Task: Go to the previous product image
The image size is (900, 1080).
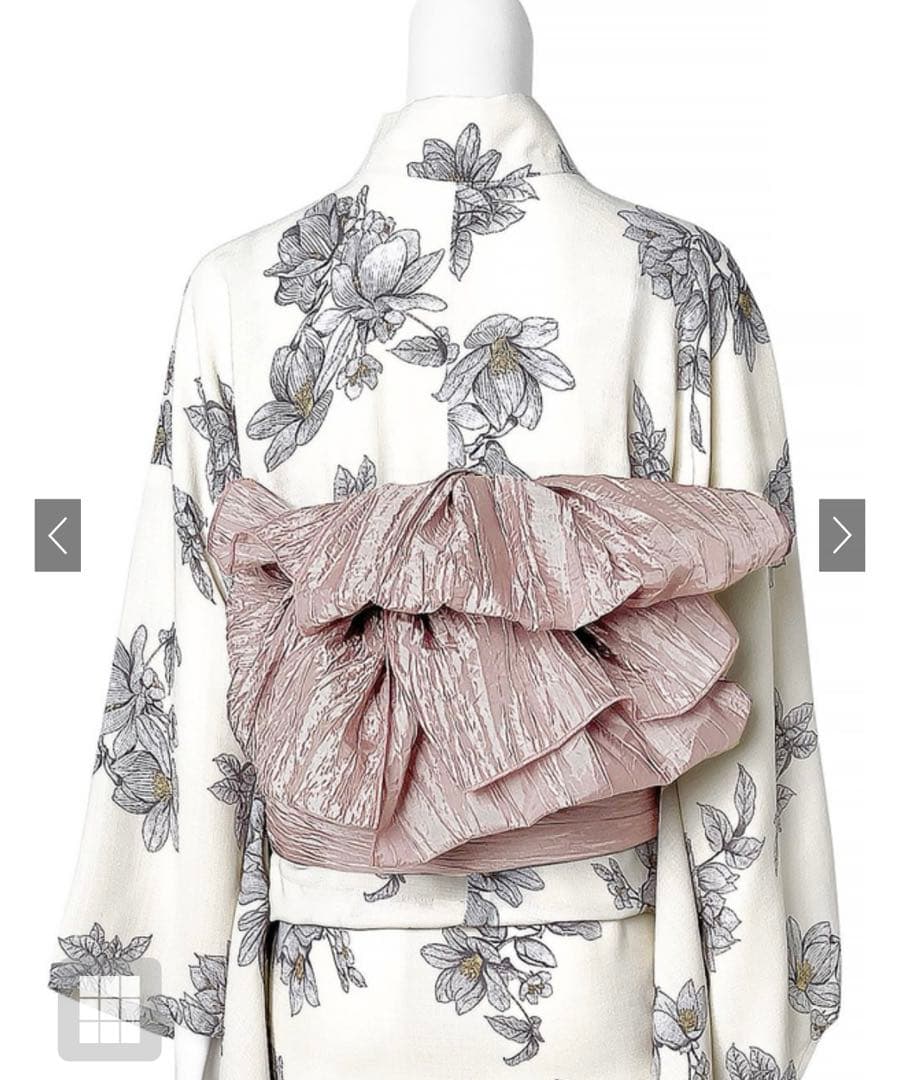Action: 58,536
